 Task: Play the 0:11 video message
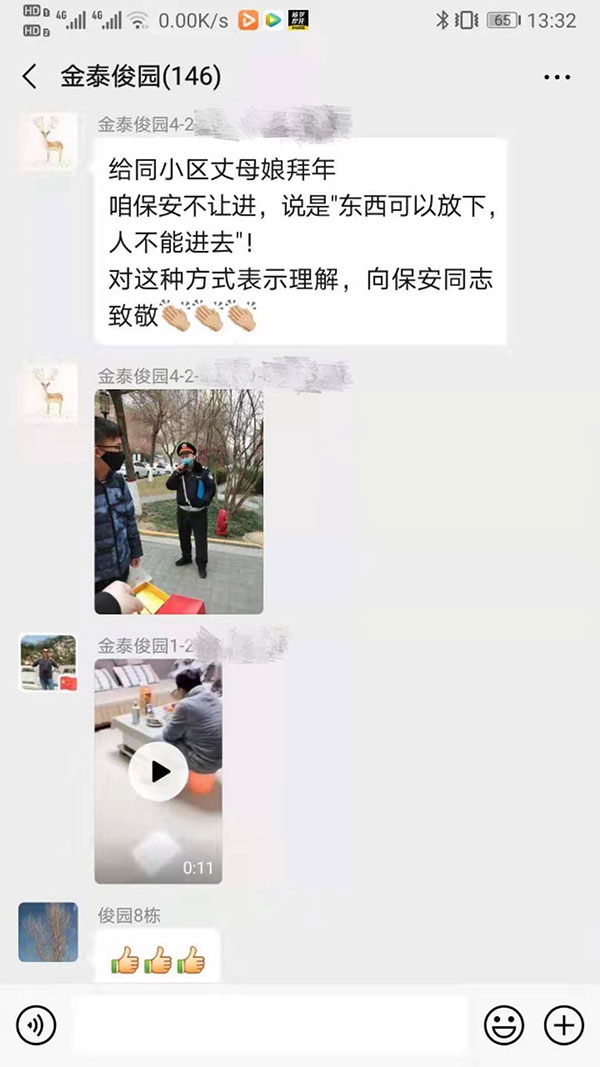click(158, 771)
